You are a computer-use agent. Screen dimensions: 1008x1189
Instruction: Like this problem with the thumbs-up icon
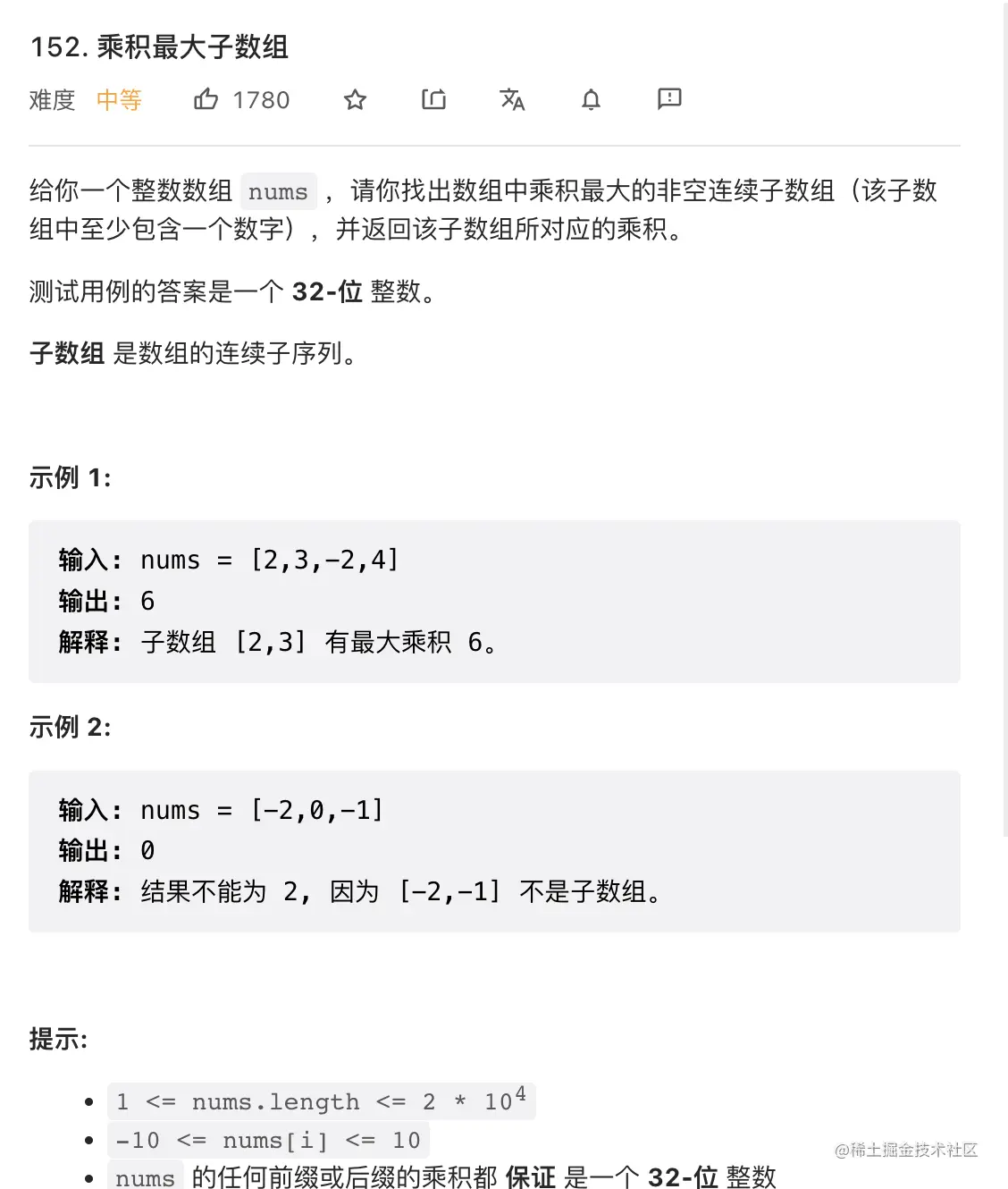tap(206, 99)
